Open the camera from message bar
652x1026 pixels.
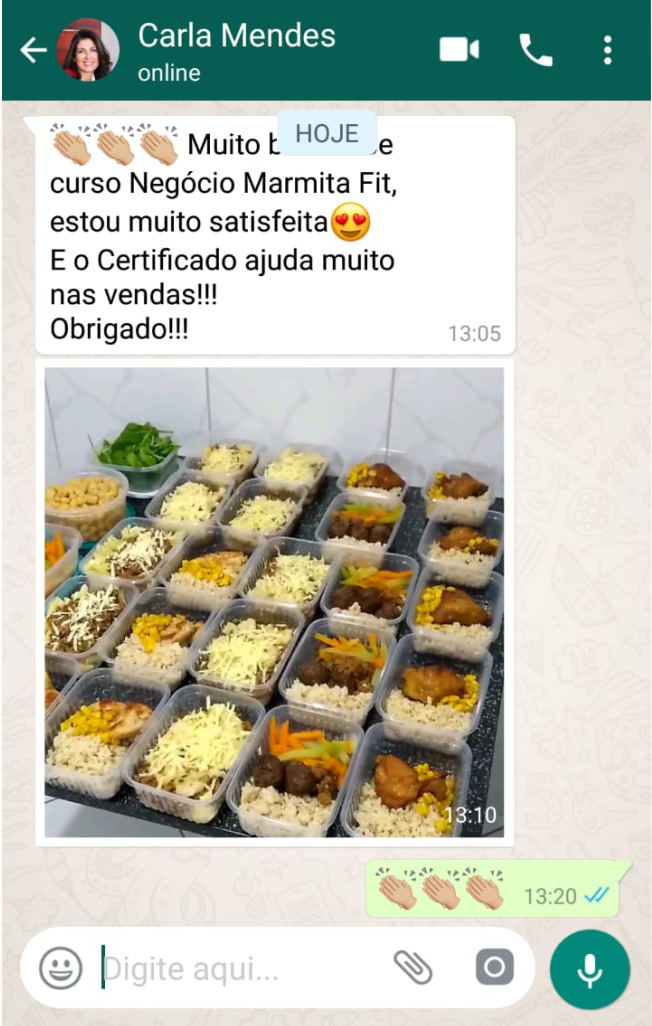tap(494, 967)
